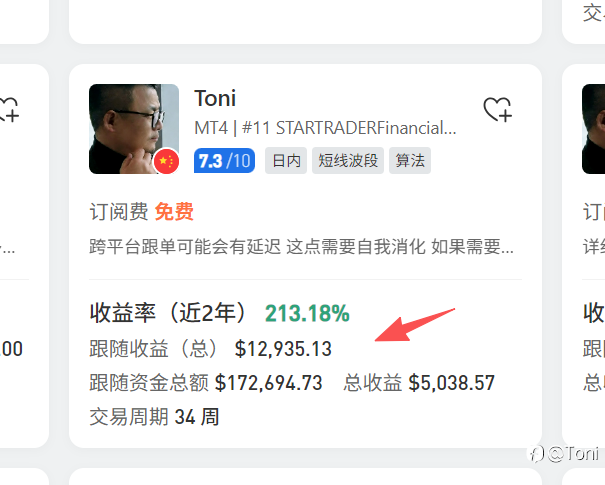The height and width of the screenshot is (485, 605).
Task: Select the 日内 tag
Action: click(x=286, y=161)
